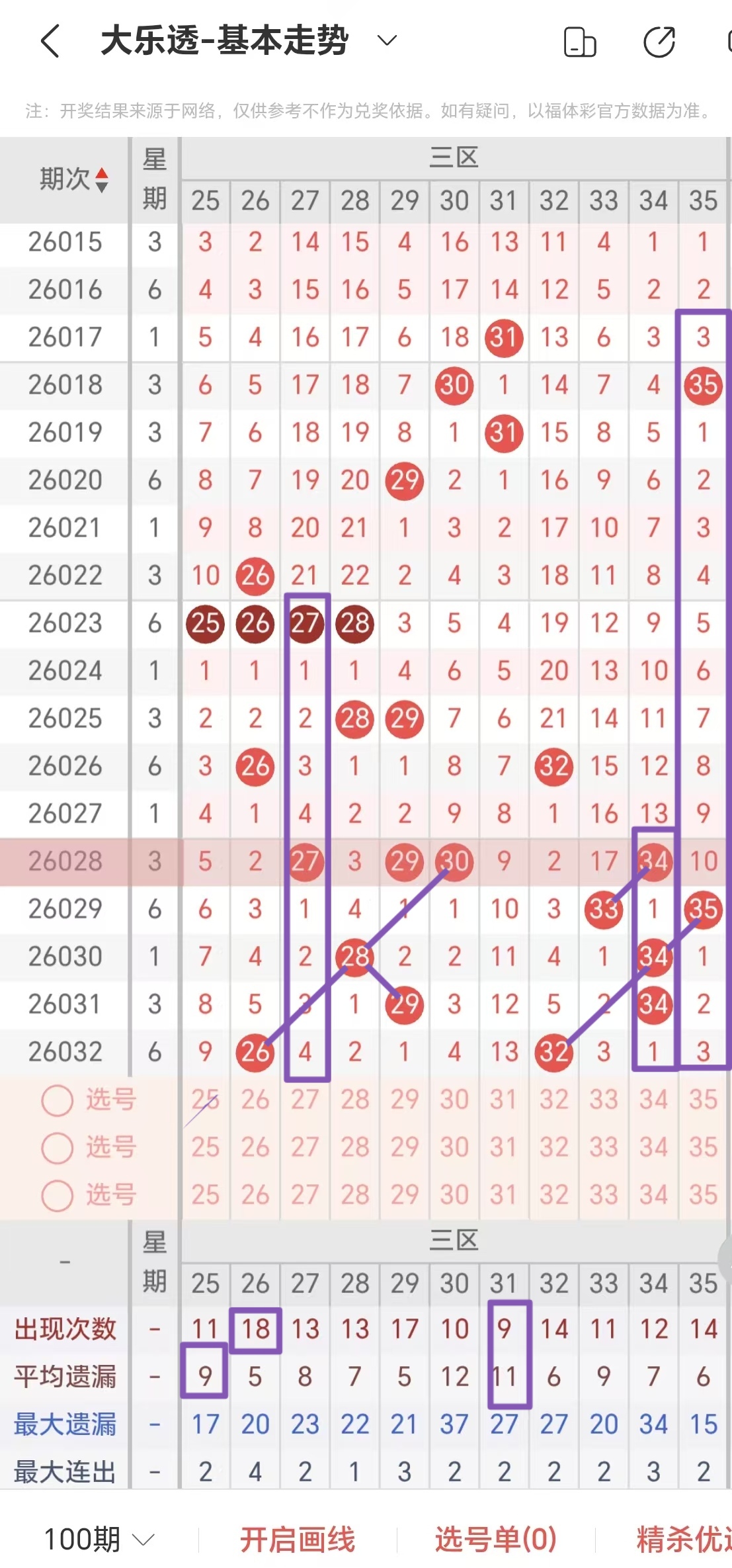The width and height of the screenshot is (732, 1568).
Task: Open the share icon at top right
Action: [x=658, y=41]
